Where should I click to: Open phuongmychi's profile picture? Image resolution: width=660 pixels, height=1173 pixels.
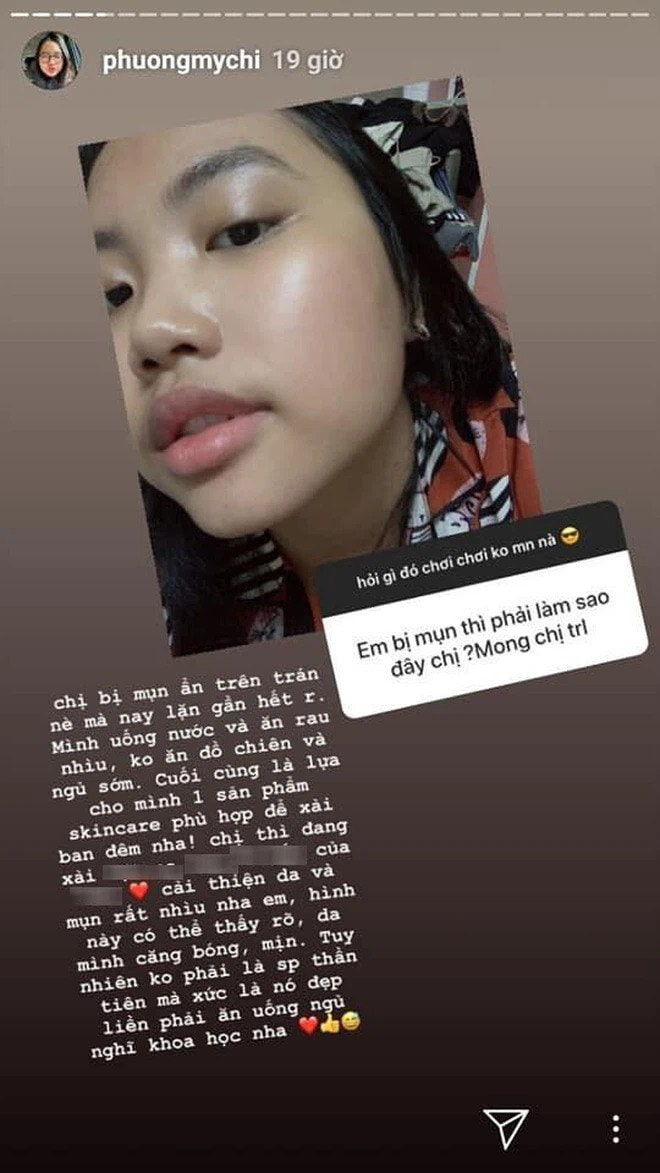pyautogui.click(x=51, y=61)
